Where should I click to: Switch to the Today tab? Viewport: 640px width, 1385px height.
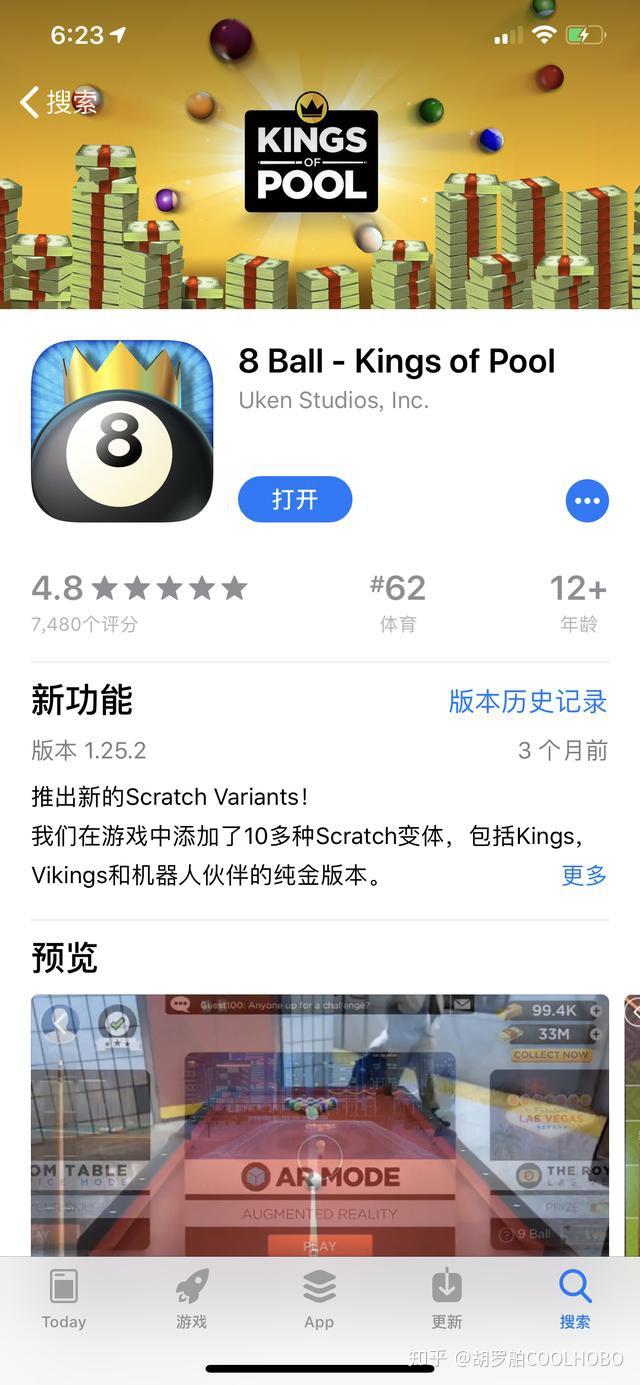(x=64, y=1299)
